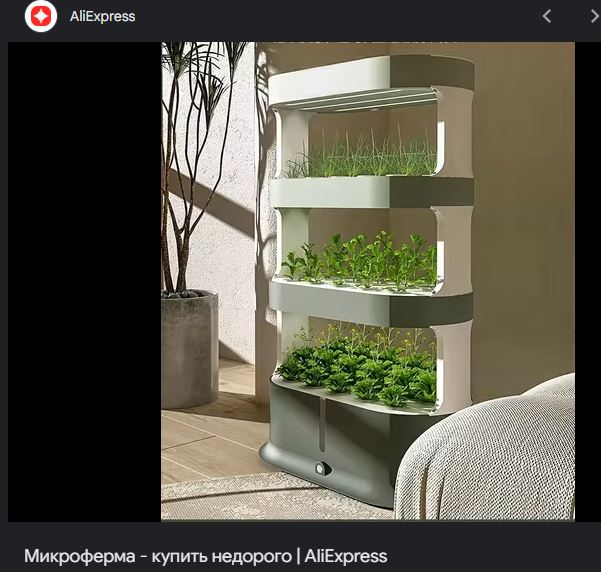Go to the previous image with left chevron
This screenshot has width=601, height=572.
[x=547, y=16]
